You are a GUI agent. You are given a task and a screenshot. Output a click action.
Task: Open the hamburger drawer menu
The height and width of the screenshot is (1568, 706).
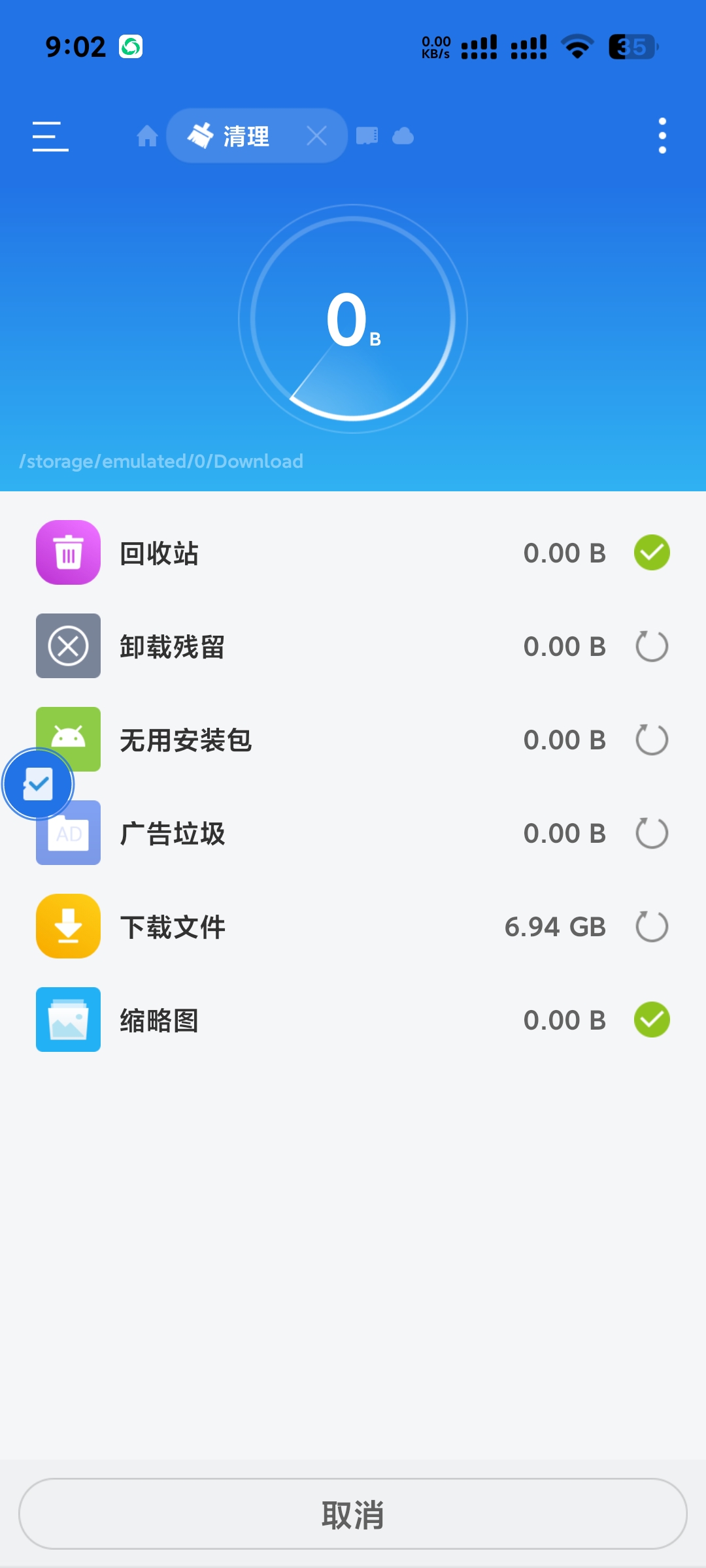[x=50, y=136]
